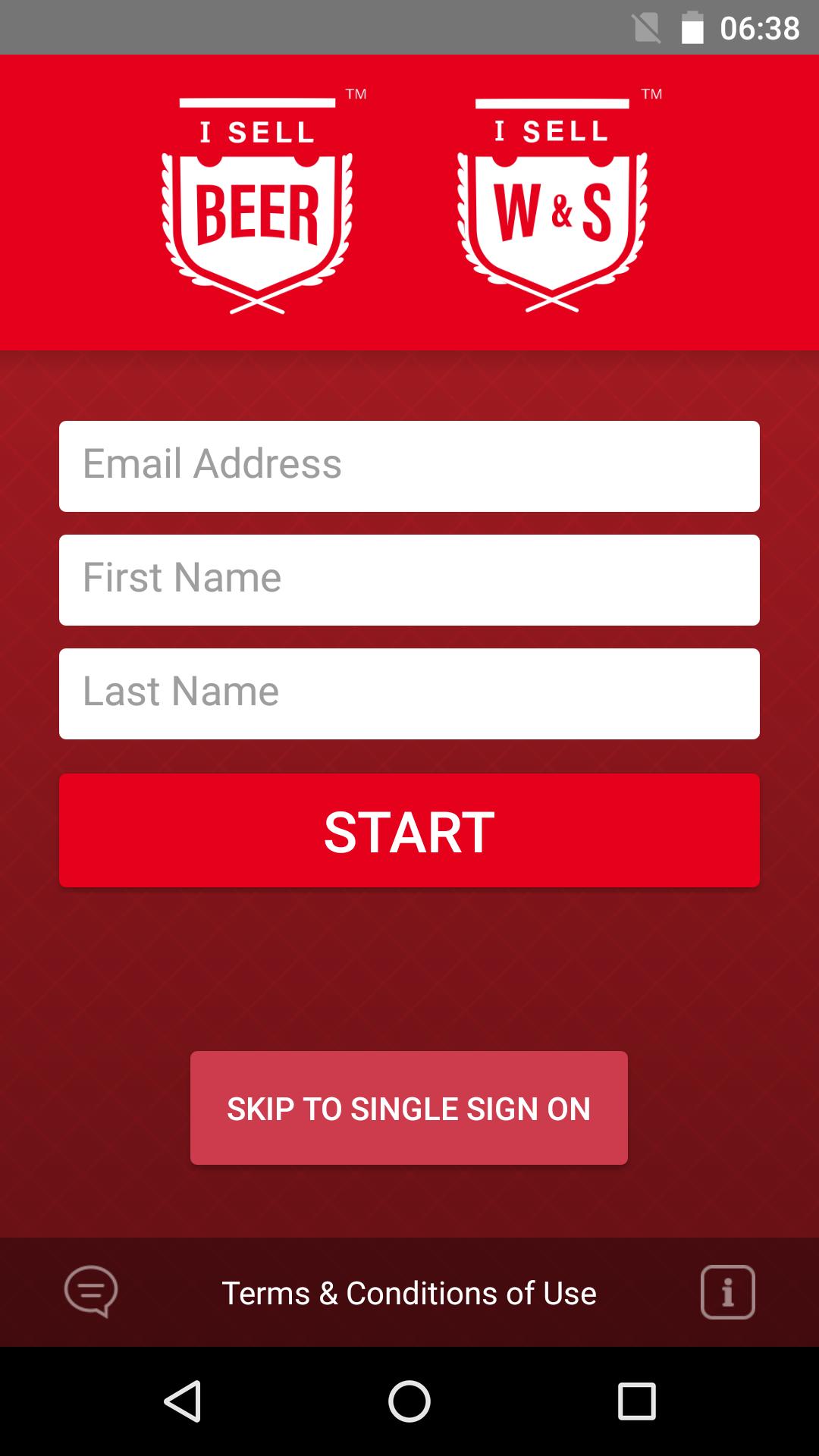Return to the home screen
819x1456 pixels.
(409, 1401)
